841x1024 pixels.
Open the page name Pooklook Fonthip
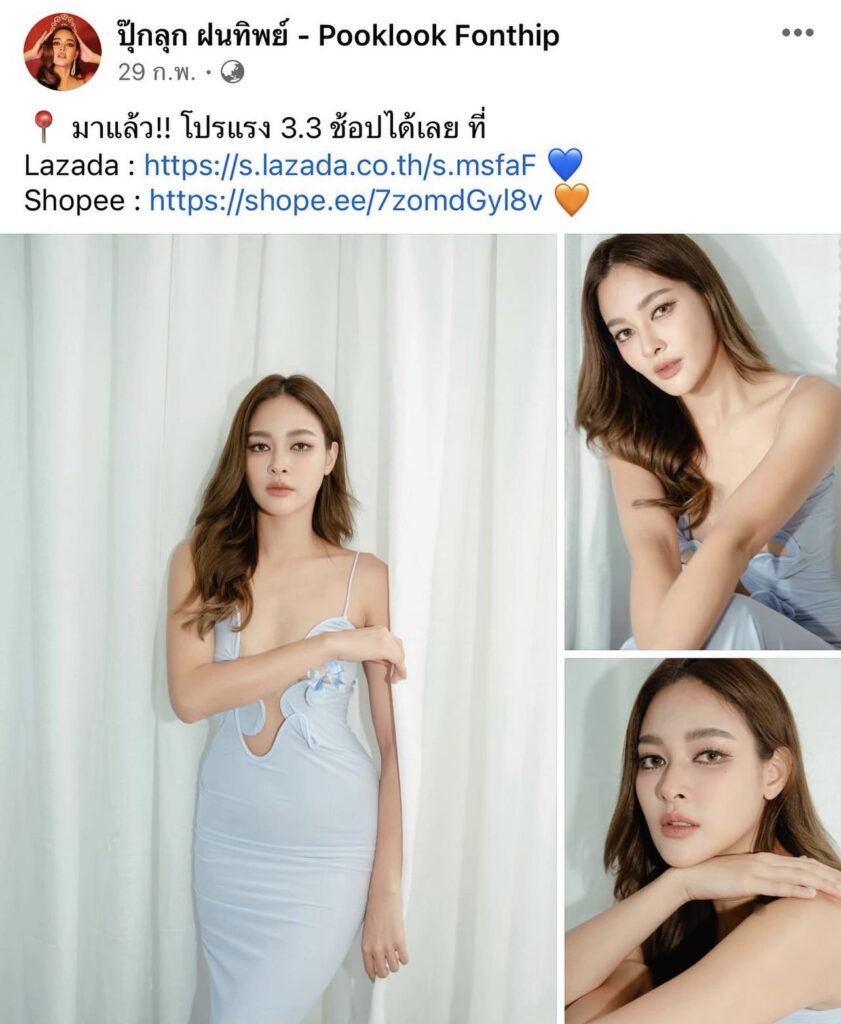tap(339, 37)
